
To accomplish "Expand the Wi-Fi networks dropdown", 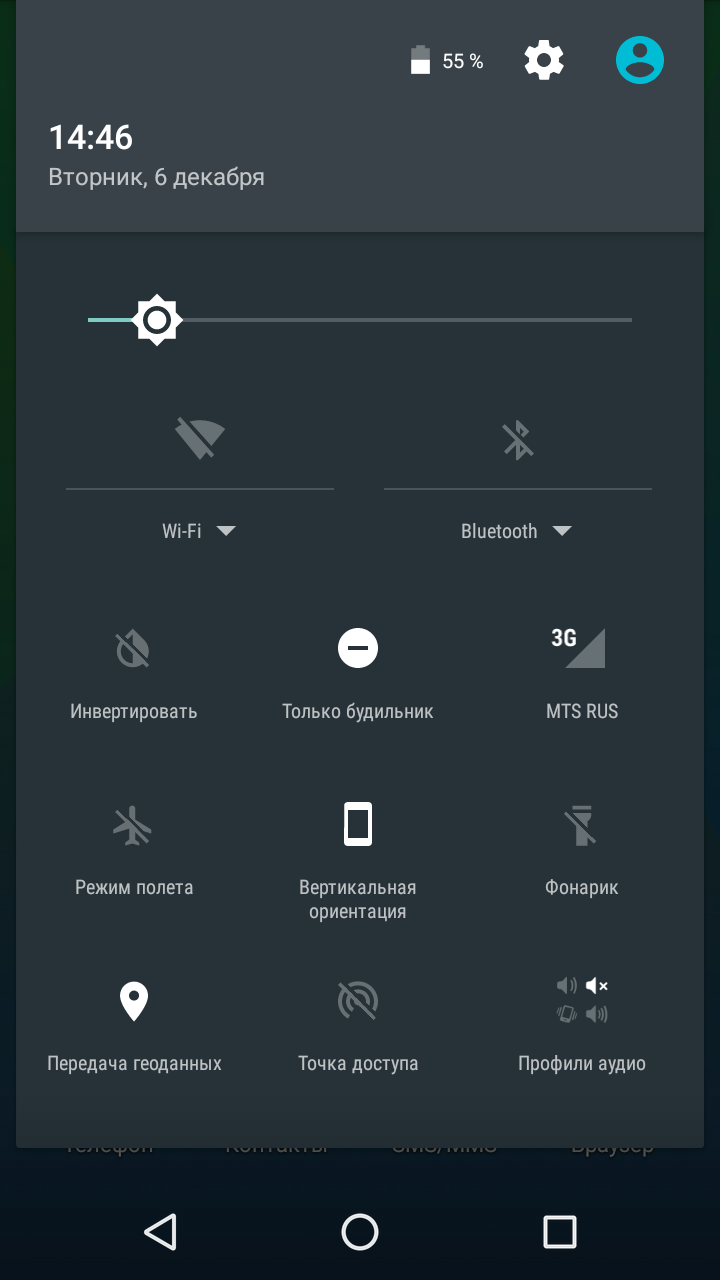I will coord(200,531).
